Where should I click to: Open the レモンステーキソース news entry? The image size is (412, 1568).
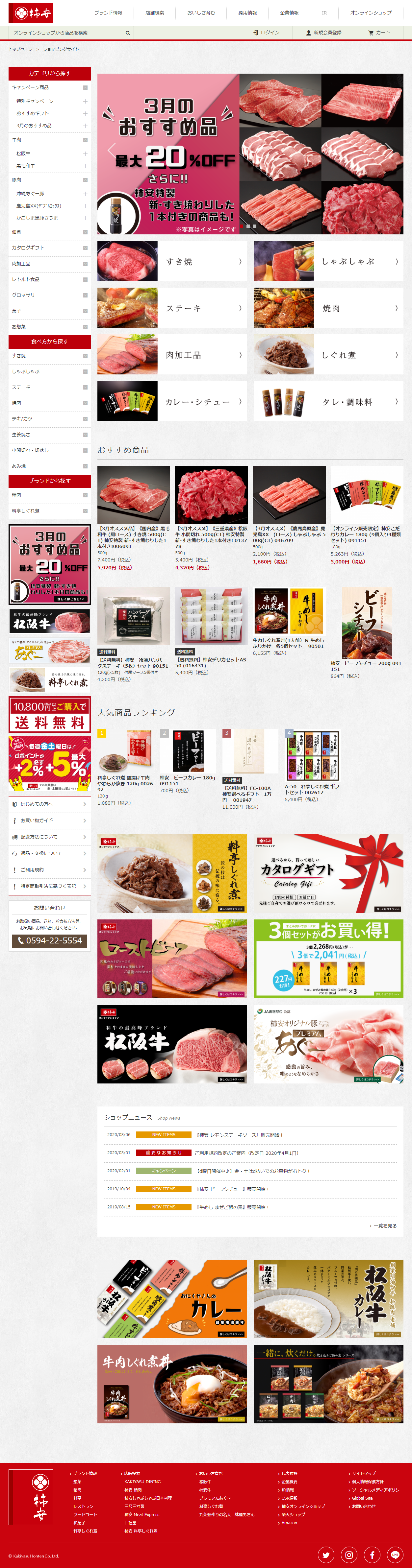239,1135
